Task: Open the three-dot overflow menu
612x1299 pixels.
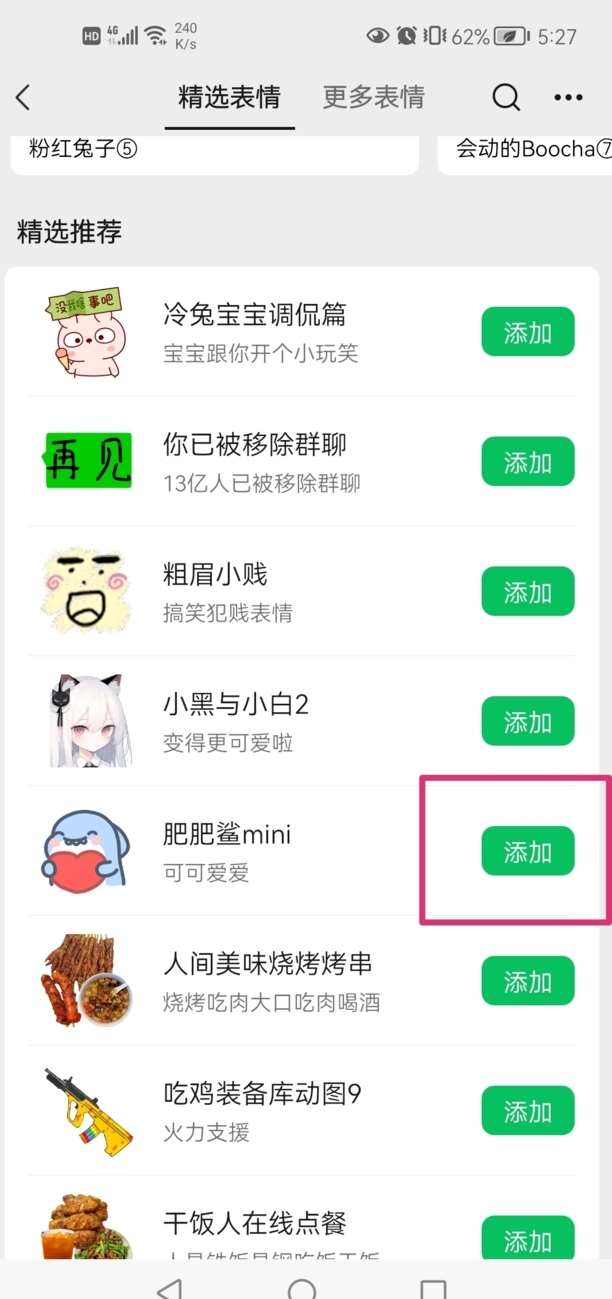Action: click(568, 97)
